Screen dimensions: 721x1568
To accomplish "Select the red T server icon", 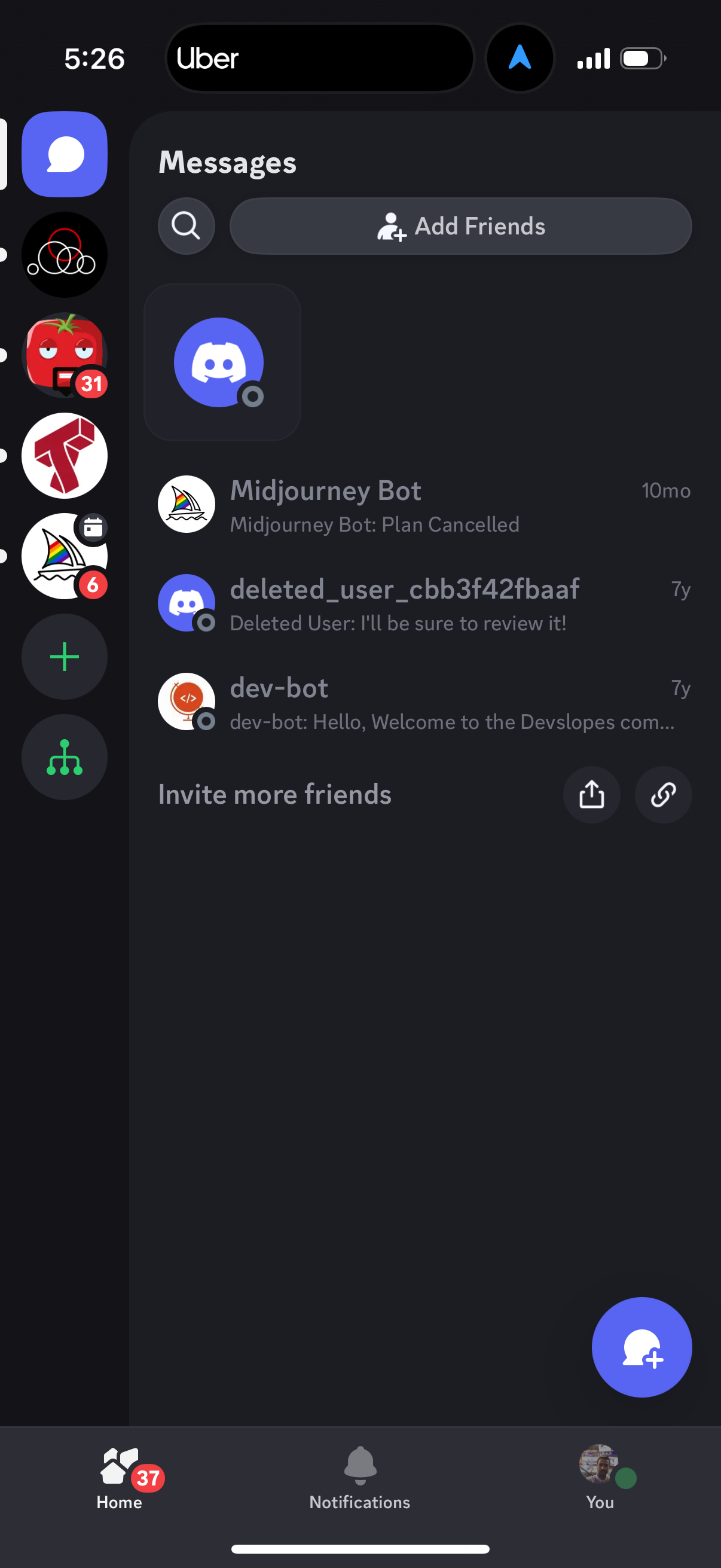I will tap(64, 455).
